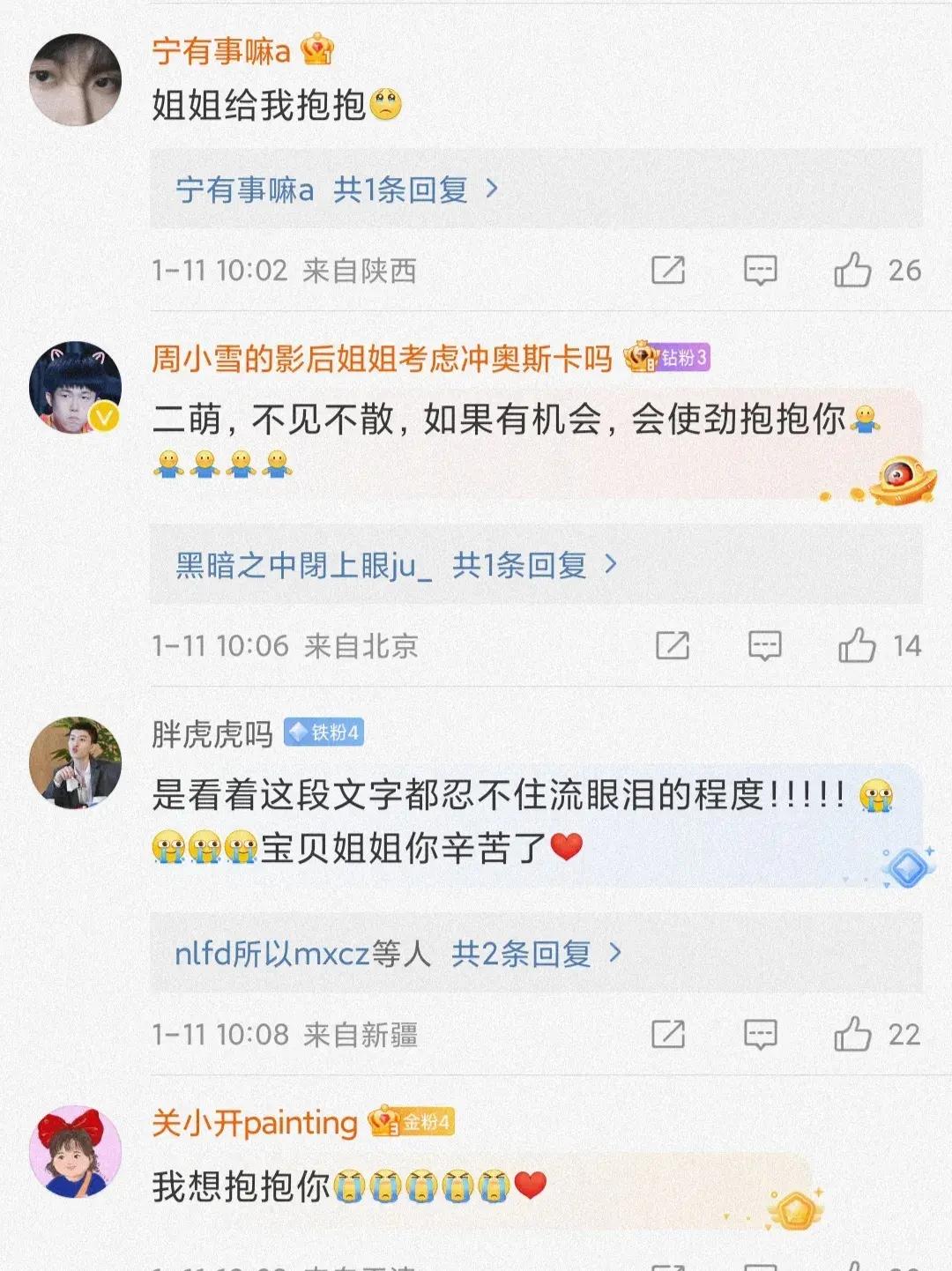Open the profile of 周小雪的影后姐姐考虑冲奥斯卡吗

(x=382, y=359)
